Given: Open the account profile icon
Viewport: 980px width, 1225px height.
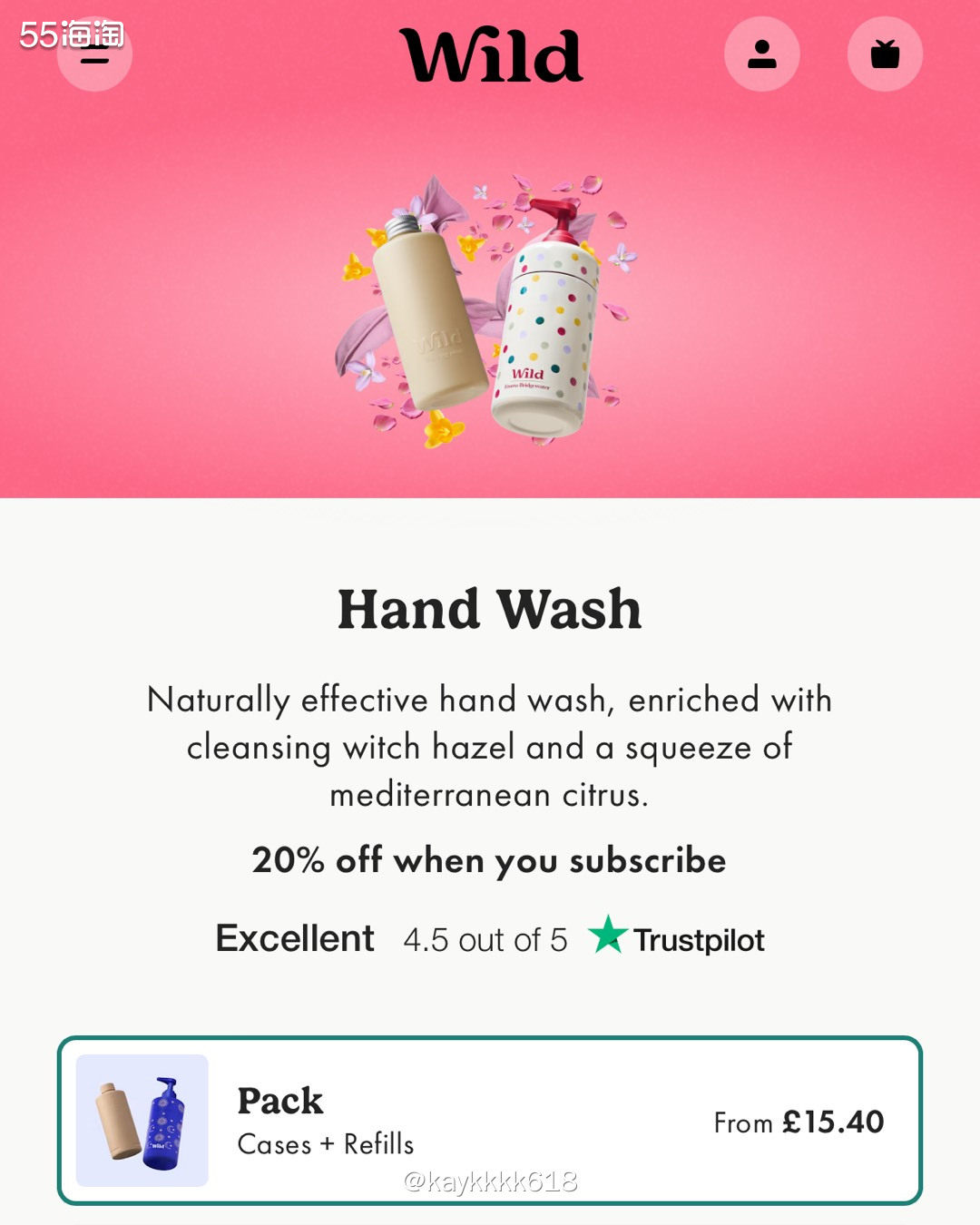Looking at the screenshot, I should point(761,54).
